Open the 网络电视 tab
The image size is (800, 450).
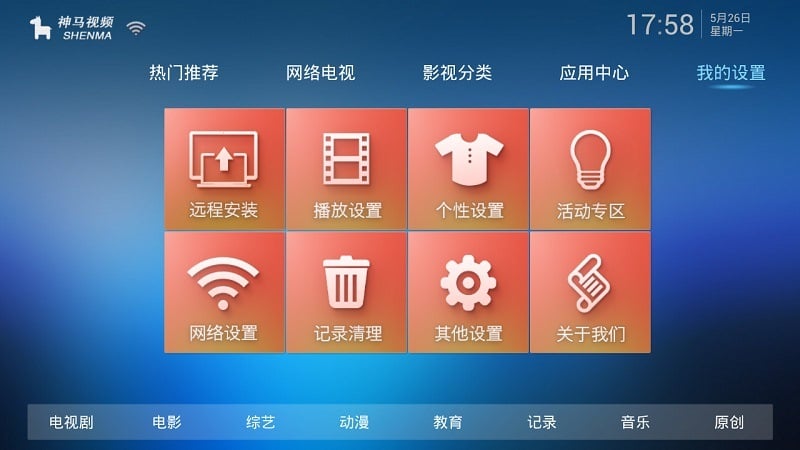[320, 73]
